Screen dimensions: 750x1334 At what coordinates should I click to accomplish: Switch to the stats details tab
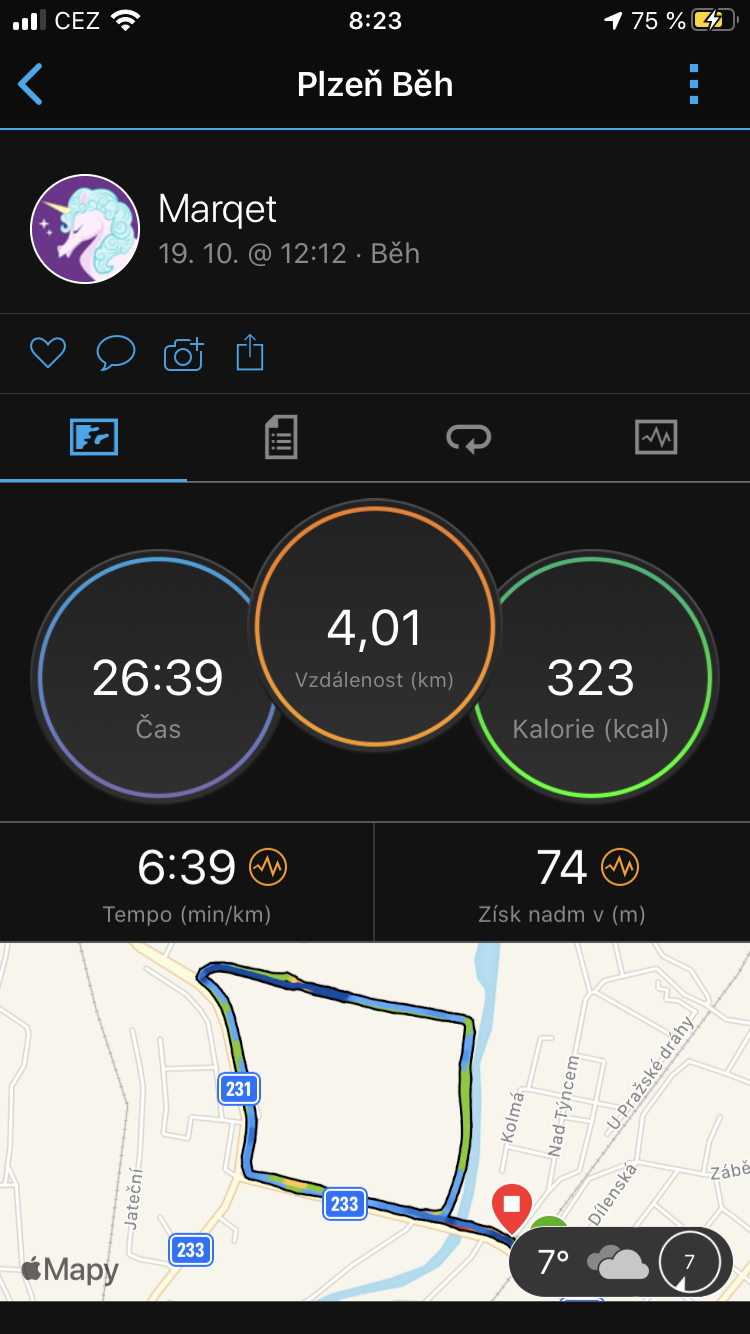pos(281,438)
